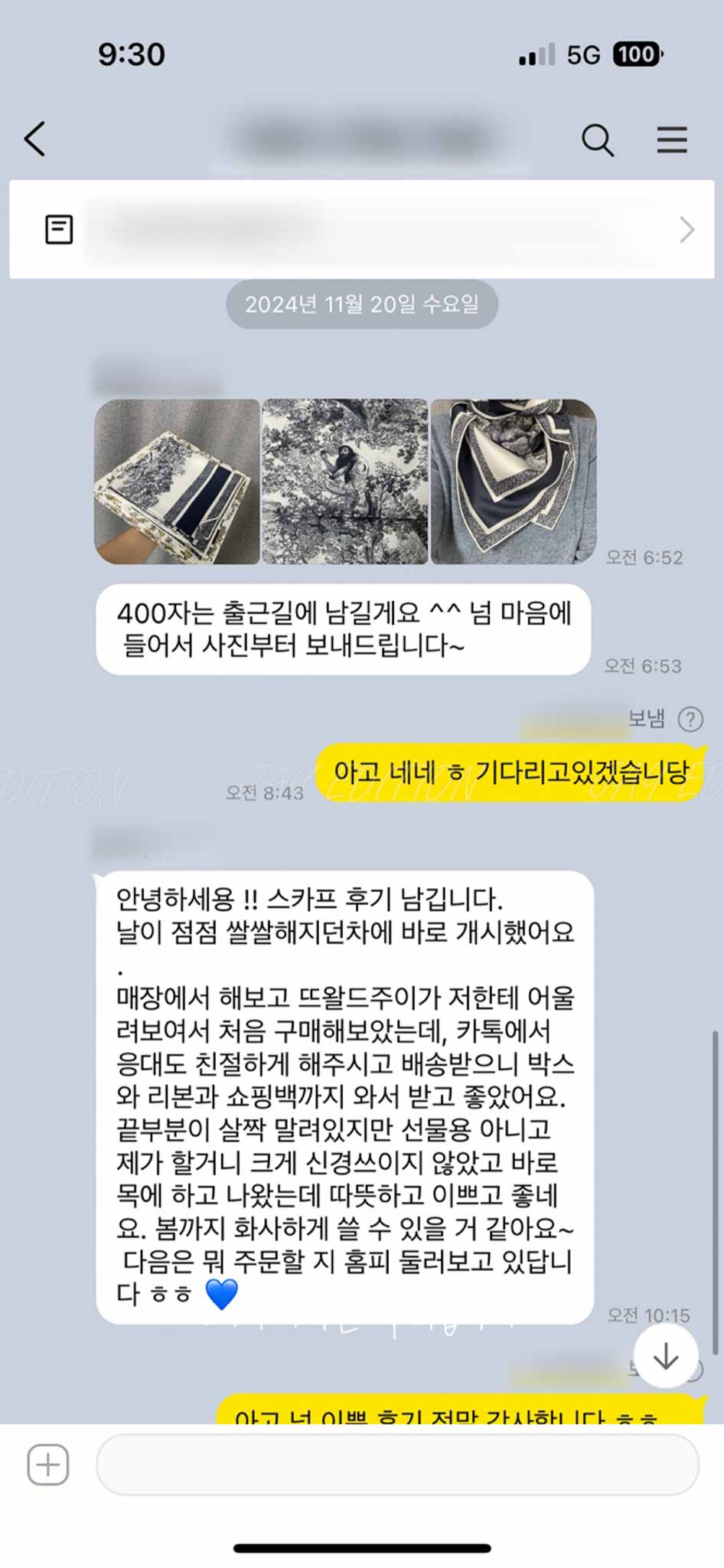
Task: Open the chat room hamburger menu
Action: 671,140
